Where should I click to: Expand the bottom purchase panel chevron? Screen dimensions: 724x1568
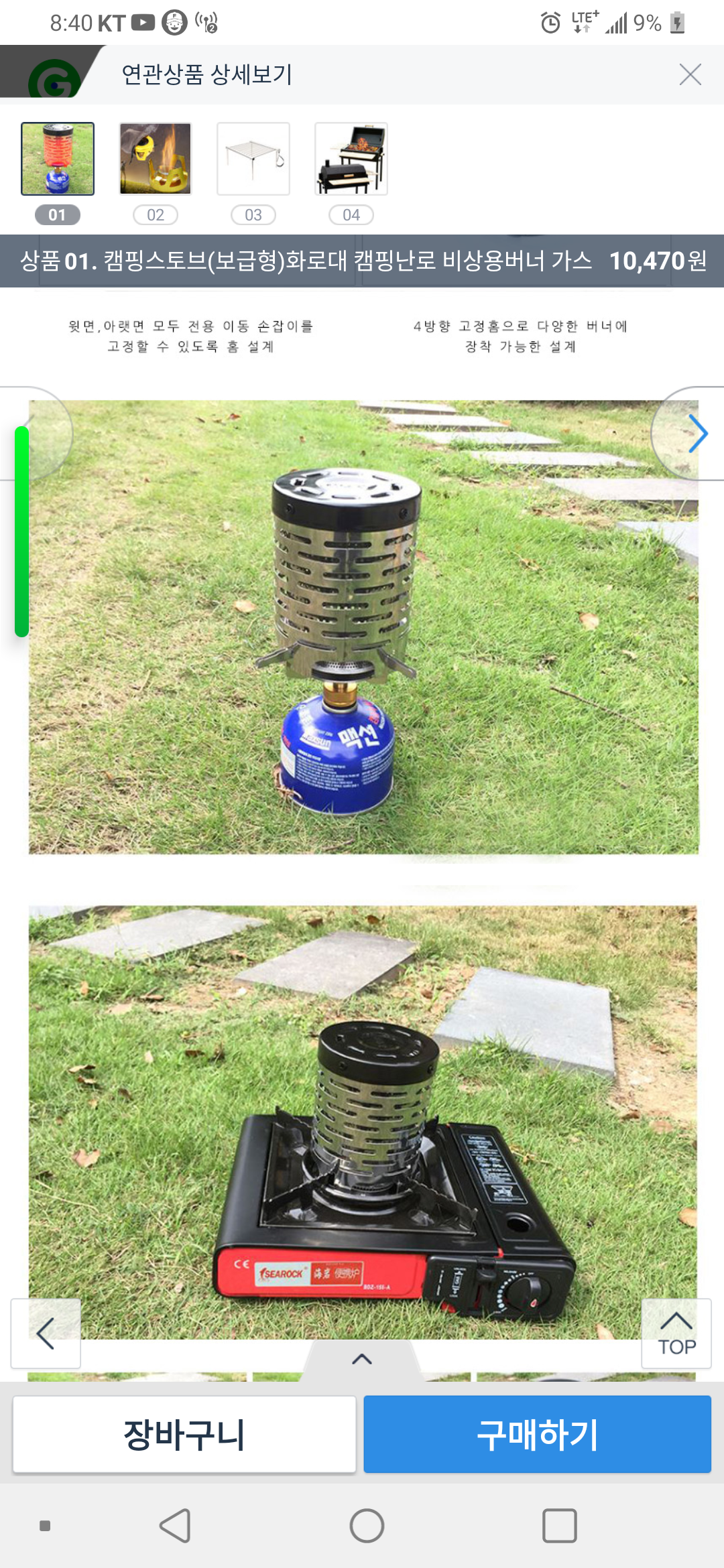pos(362,1360)
